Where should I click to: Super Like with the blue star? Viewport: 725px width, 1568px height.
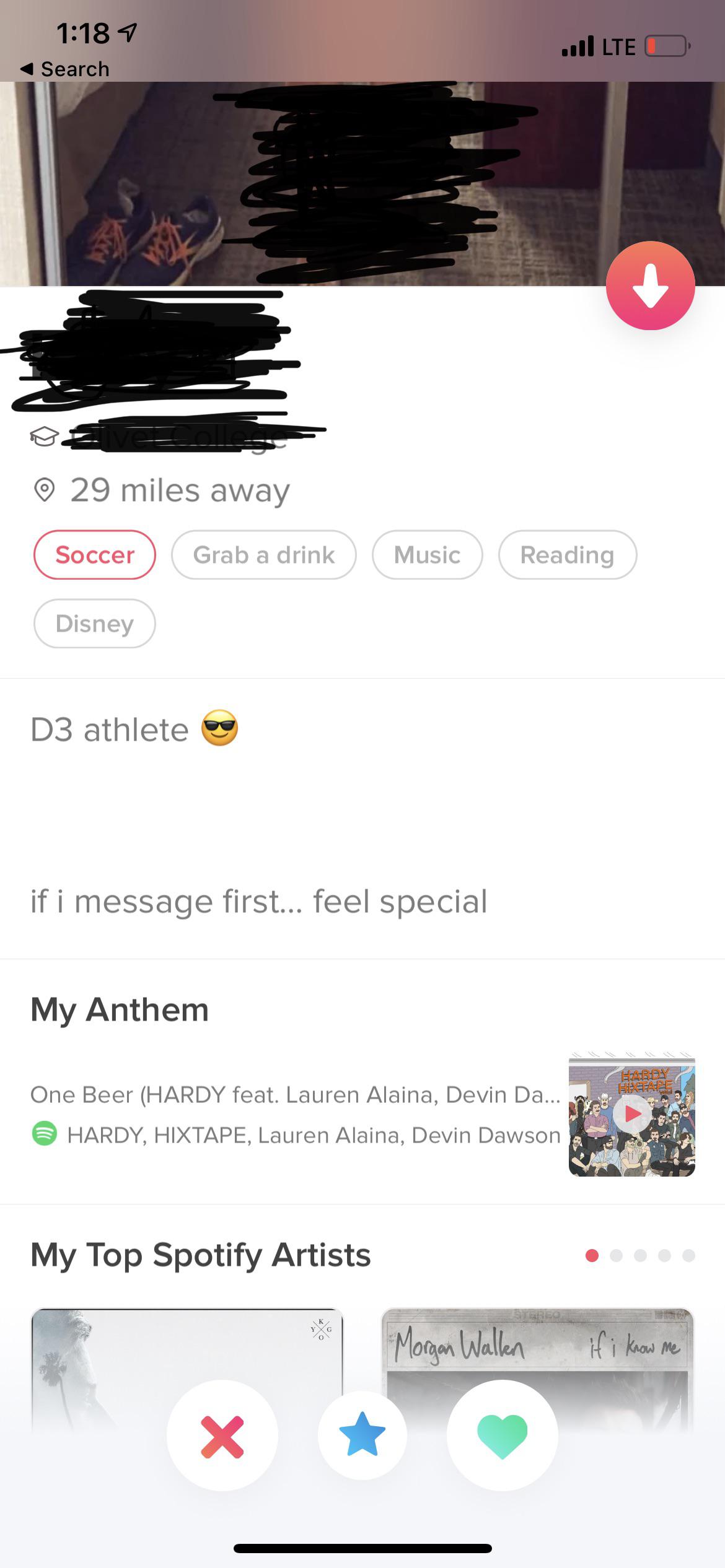coord(362,1434)
